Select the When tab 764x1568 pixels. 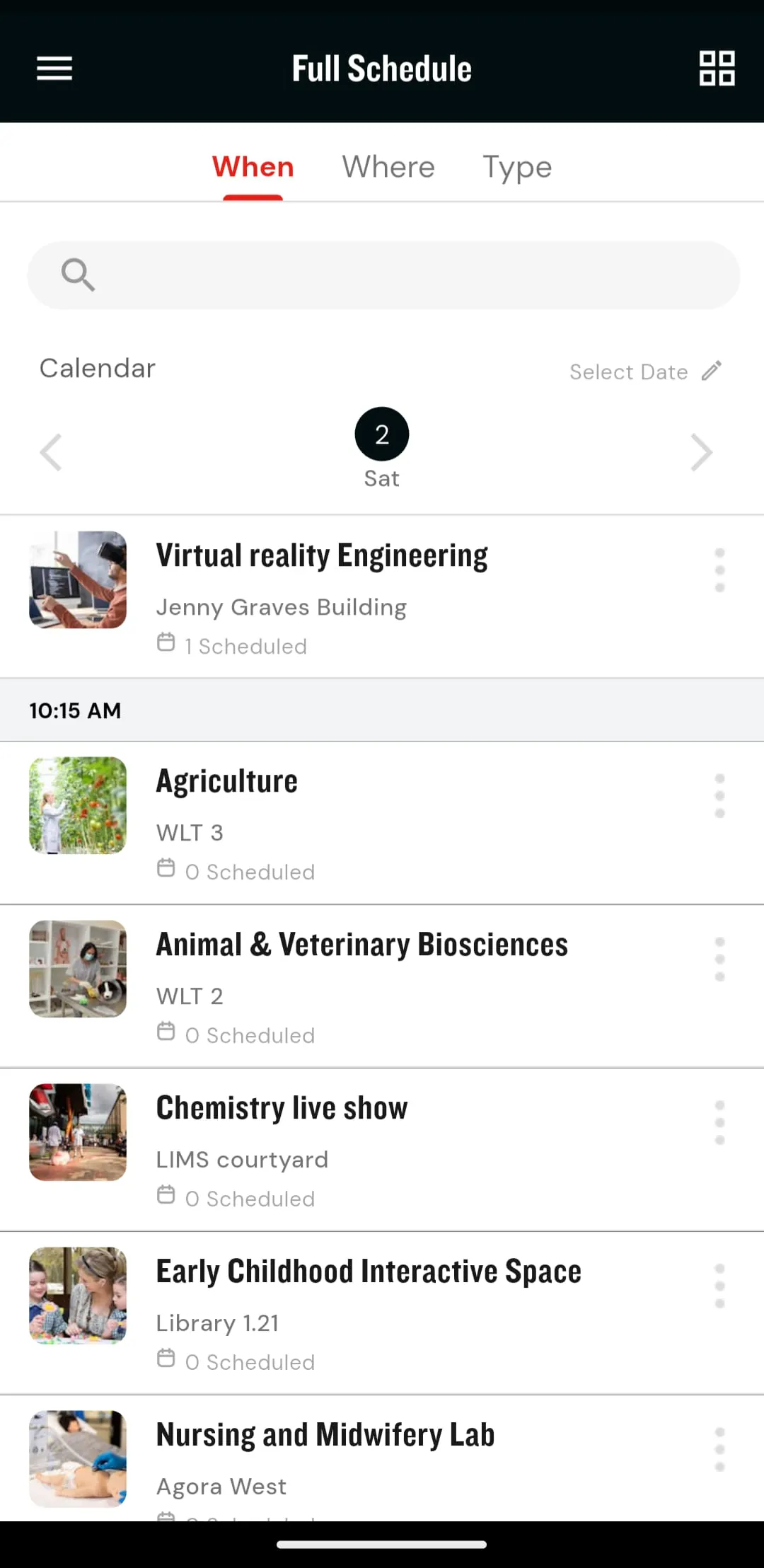click(253, 167)
